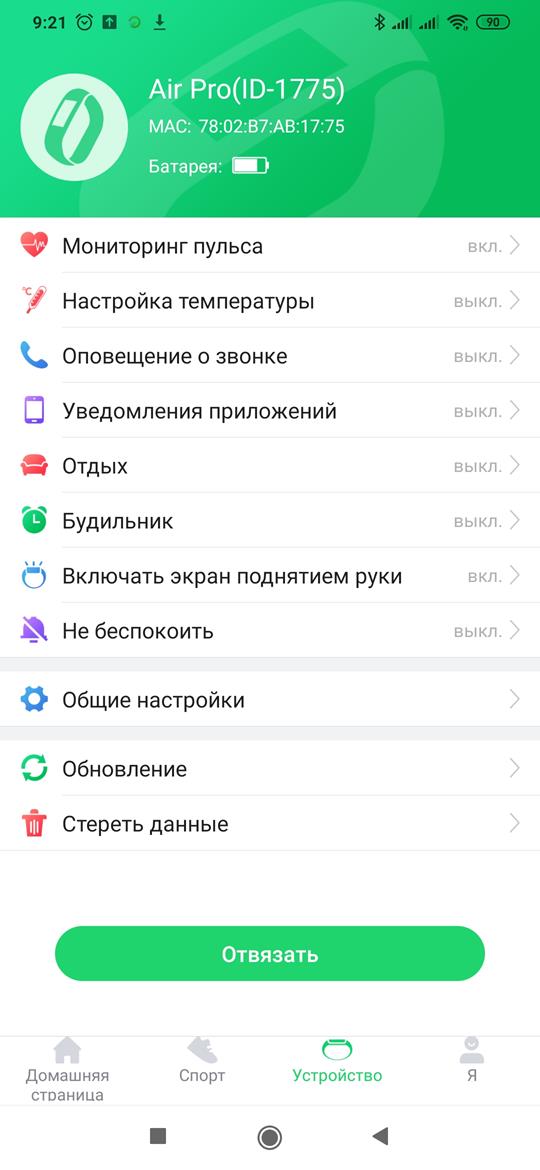Select Стереть данные
This screenshot has height=1170, width=540.
(270, 824)
